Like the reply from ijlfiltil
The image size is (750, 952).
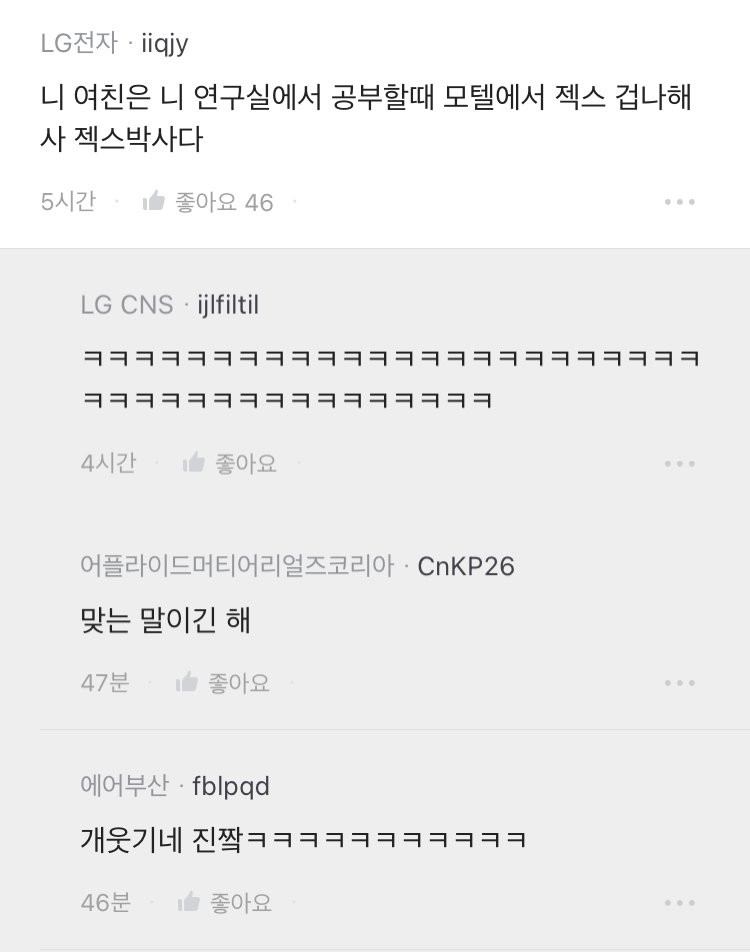[195, 463]
